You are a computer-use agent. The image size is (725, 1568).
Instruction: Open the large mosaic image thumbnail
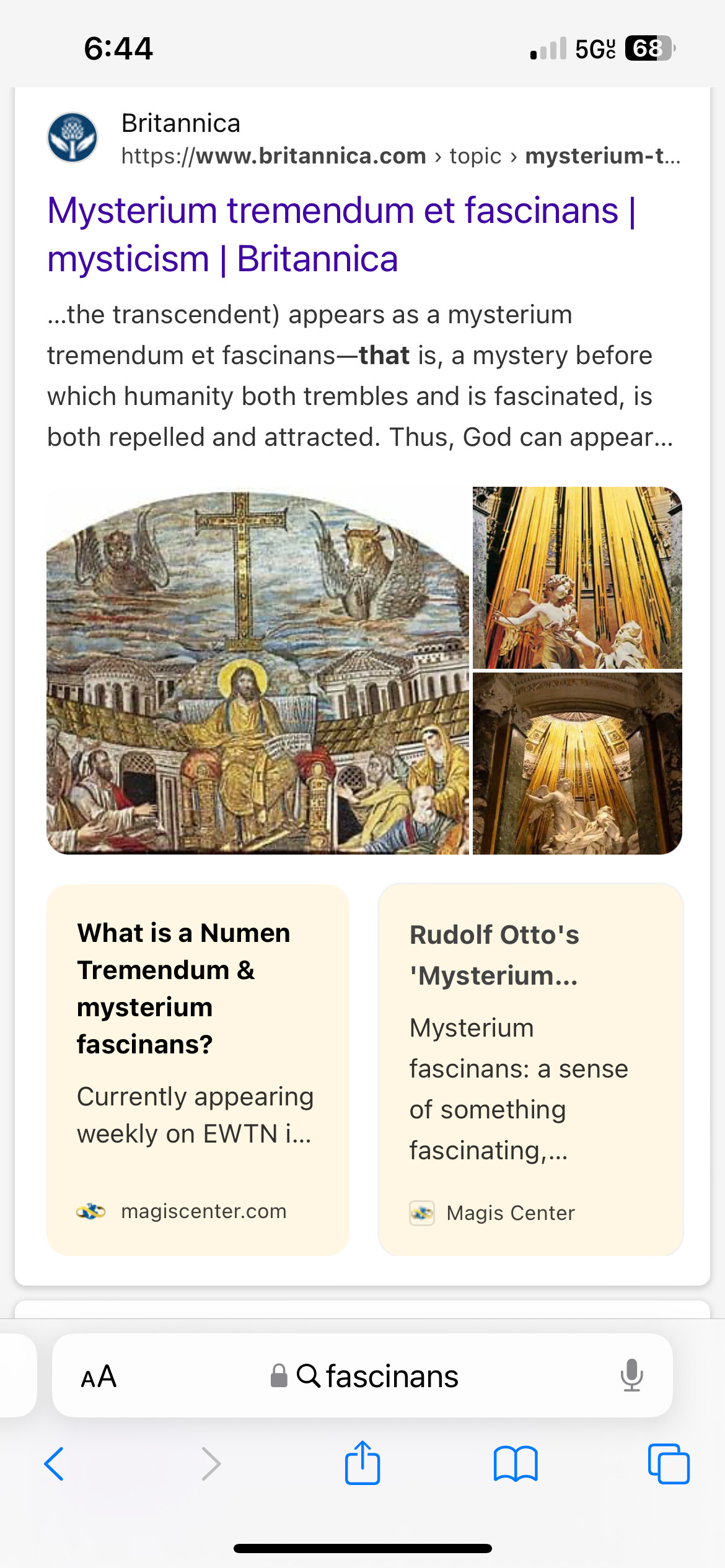point(258,671)
